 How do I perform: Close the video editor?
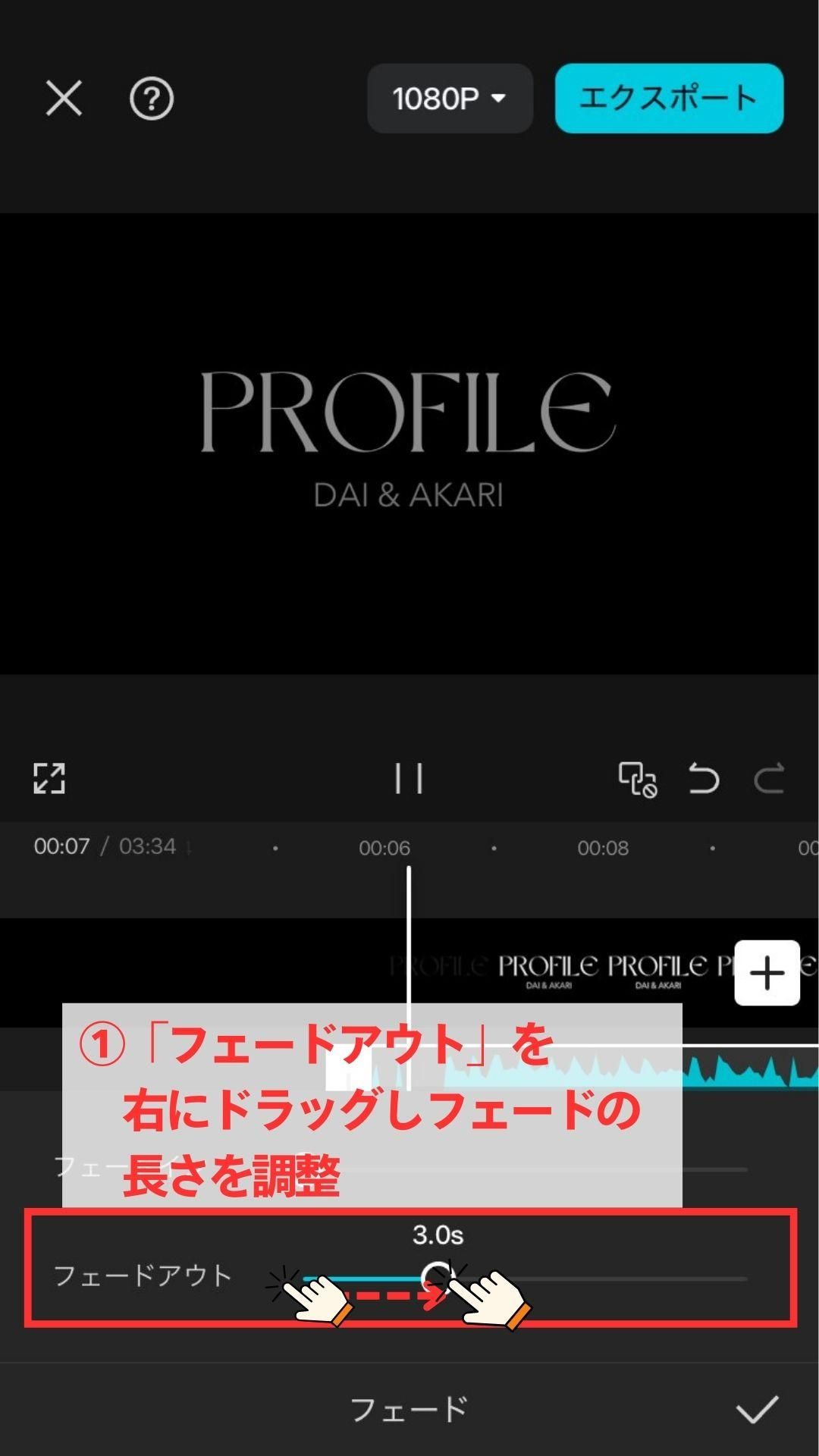(64, 98)
